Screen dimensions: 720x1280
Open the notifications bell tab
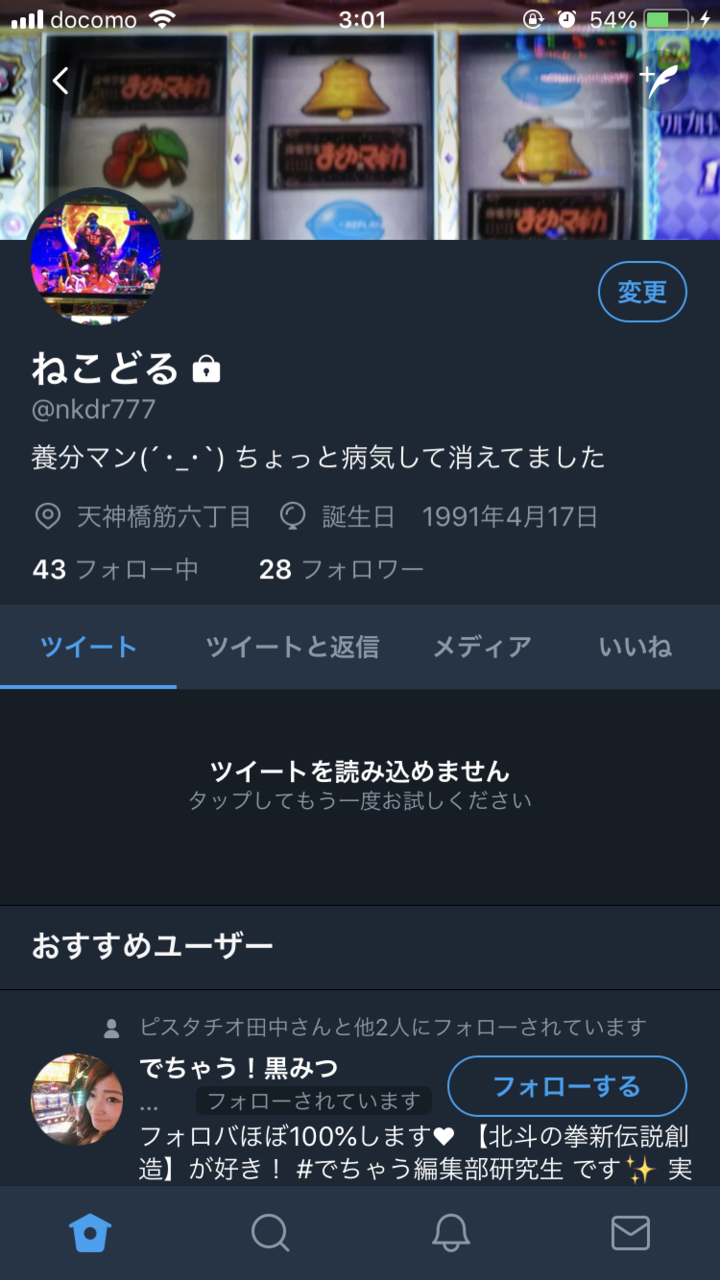click(451, 1233)
